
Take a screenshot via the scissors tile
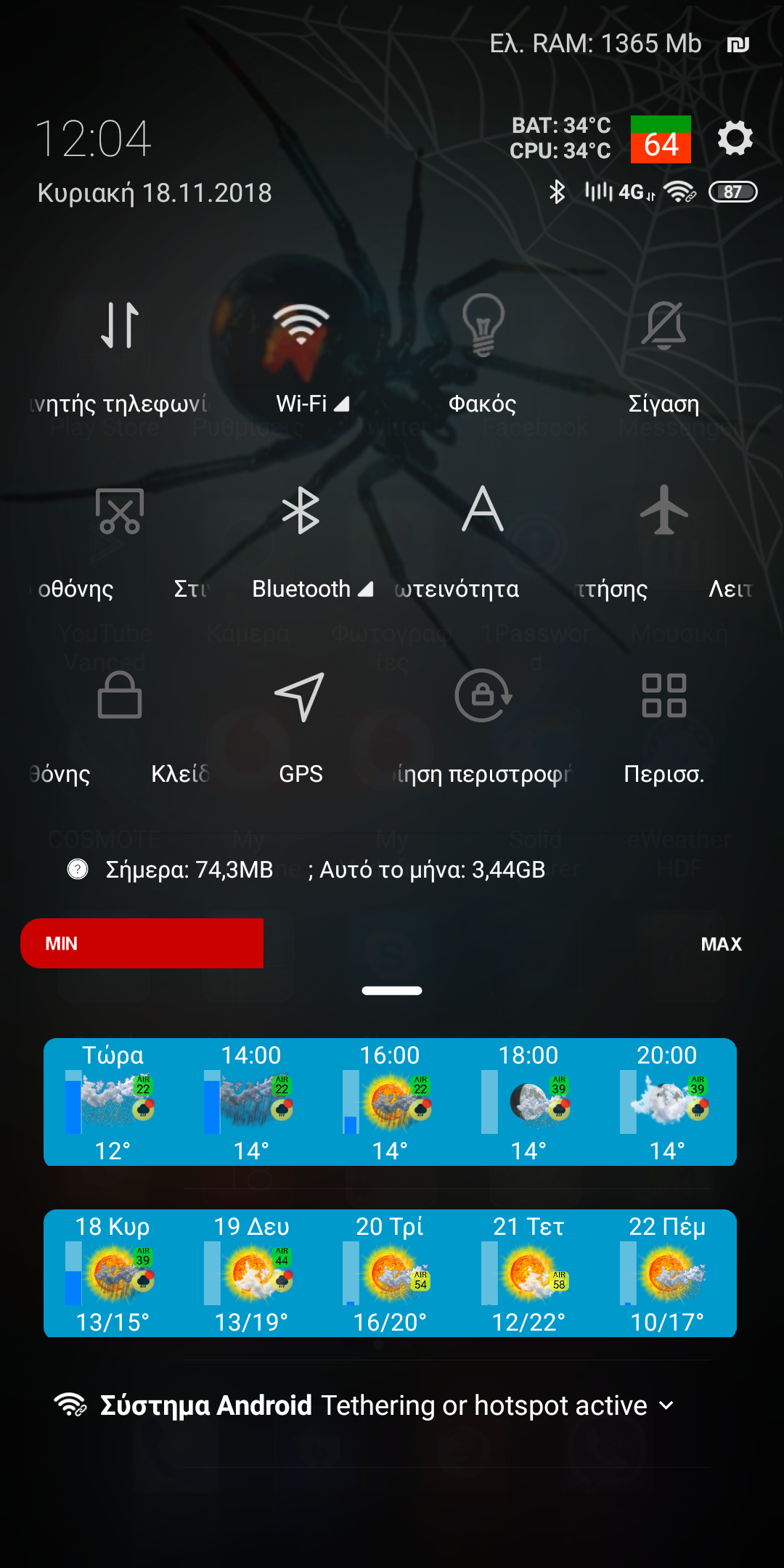click(120, 510)
